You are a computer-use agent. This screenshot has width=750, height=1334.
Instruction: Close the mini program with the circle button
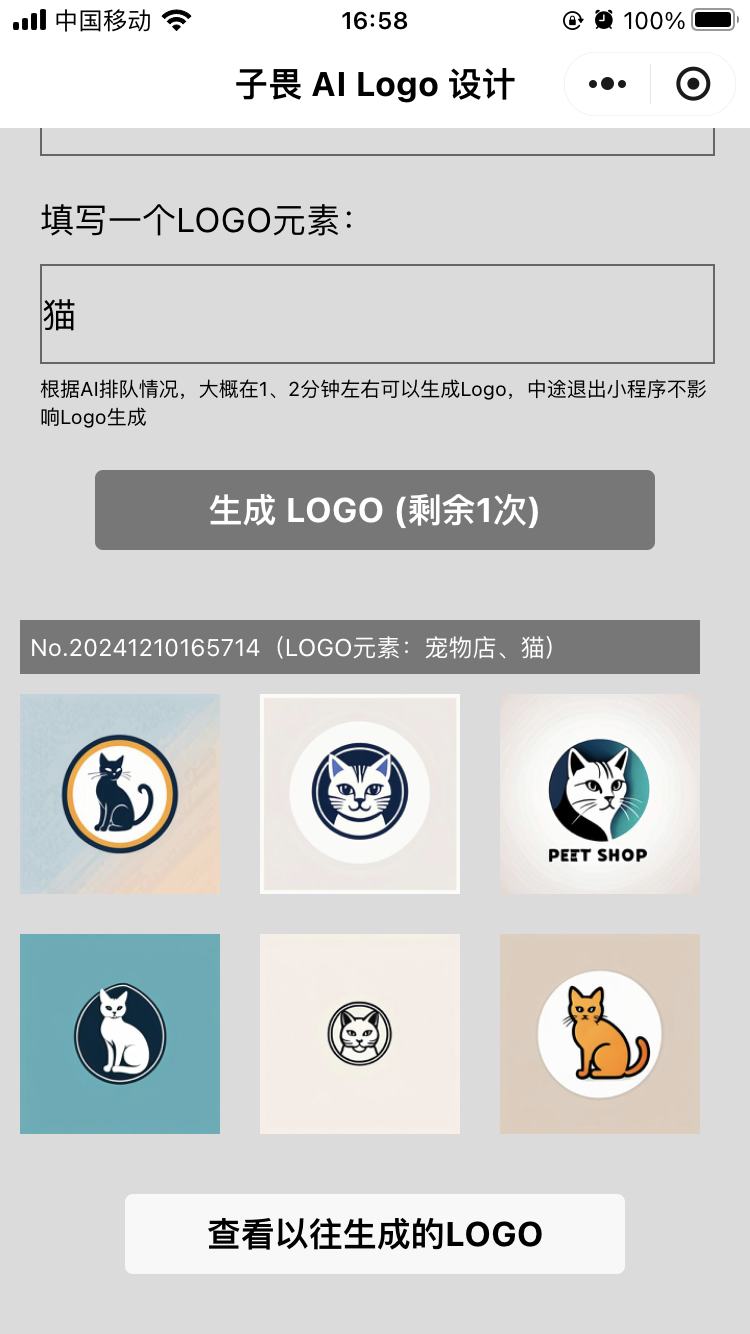(693, 84)
